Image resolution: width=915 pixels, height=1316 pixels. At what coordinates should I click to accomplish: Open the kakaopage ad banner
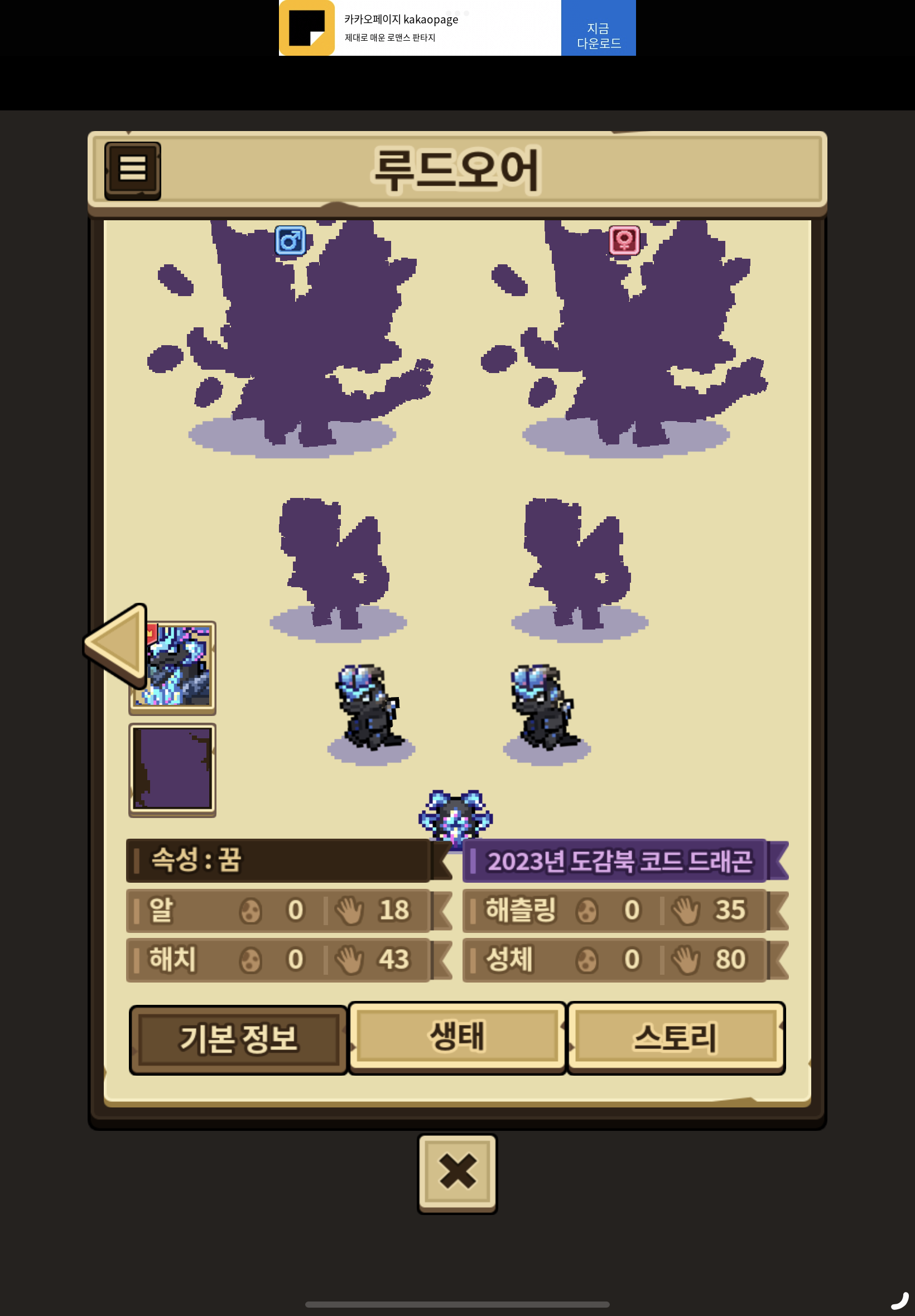click(x=420, y=28)
